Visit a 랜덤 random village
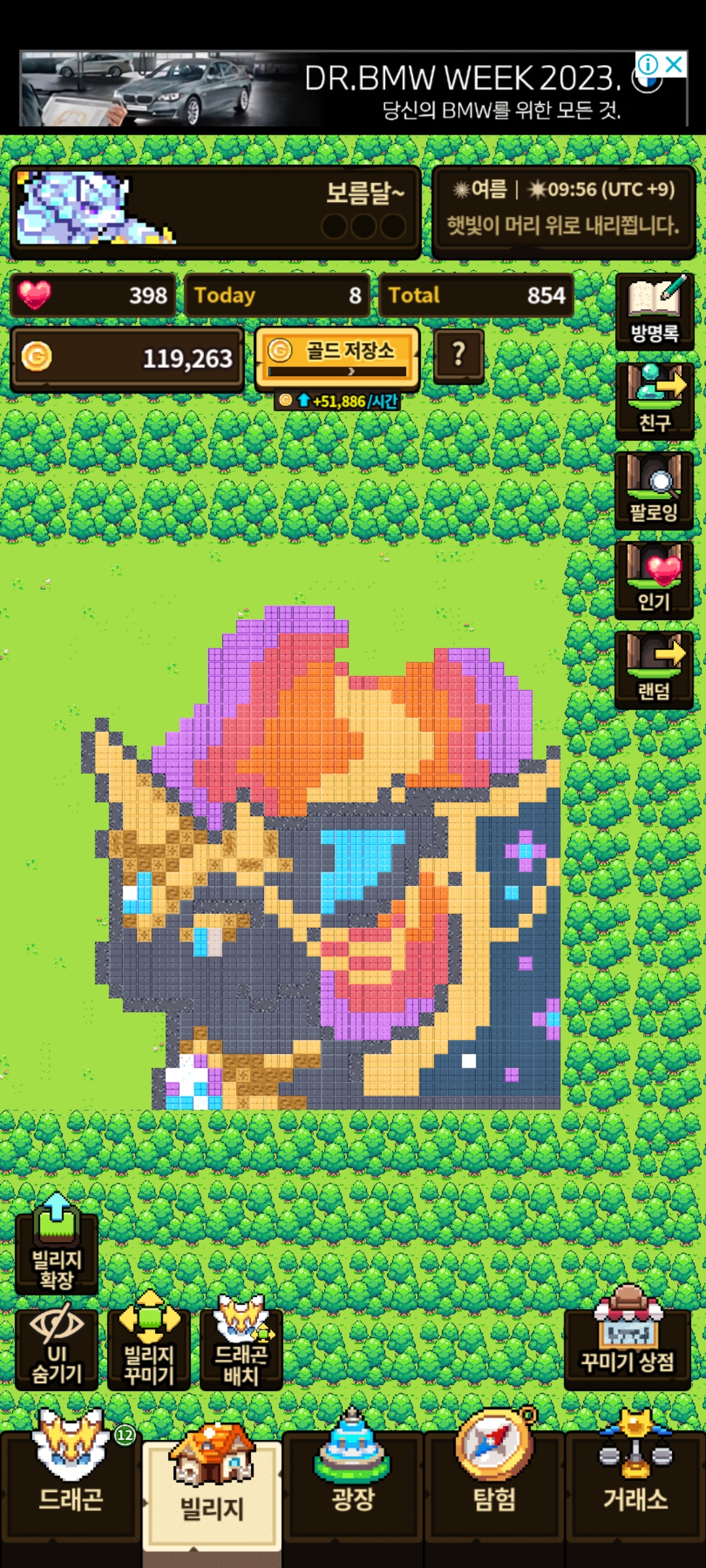Screen dimensions: 706x1568 click(x=654, y=670)
